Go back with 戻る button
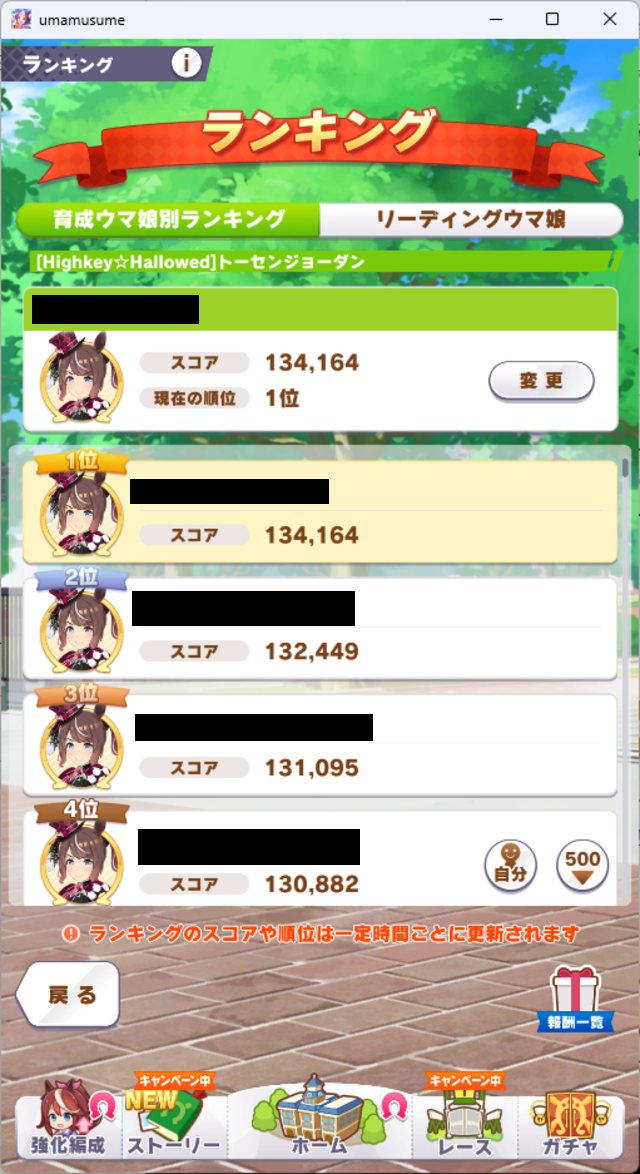Viewport: 640px width, 1174px height. [x=70, y=995]
